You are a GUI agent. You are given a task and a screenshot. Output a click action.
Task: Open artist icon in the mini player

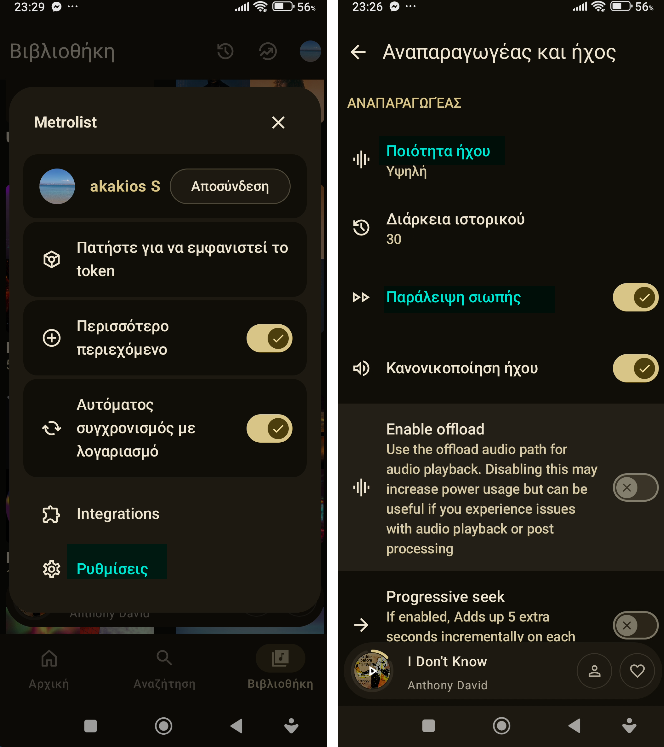[x=594, y=671]
